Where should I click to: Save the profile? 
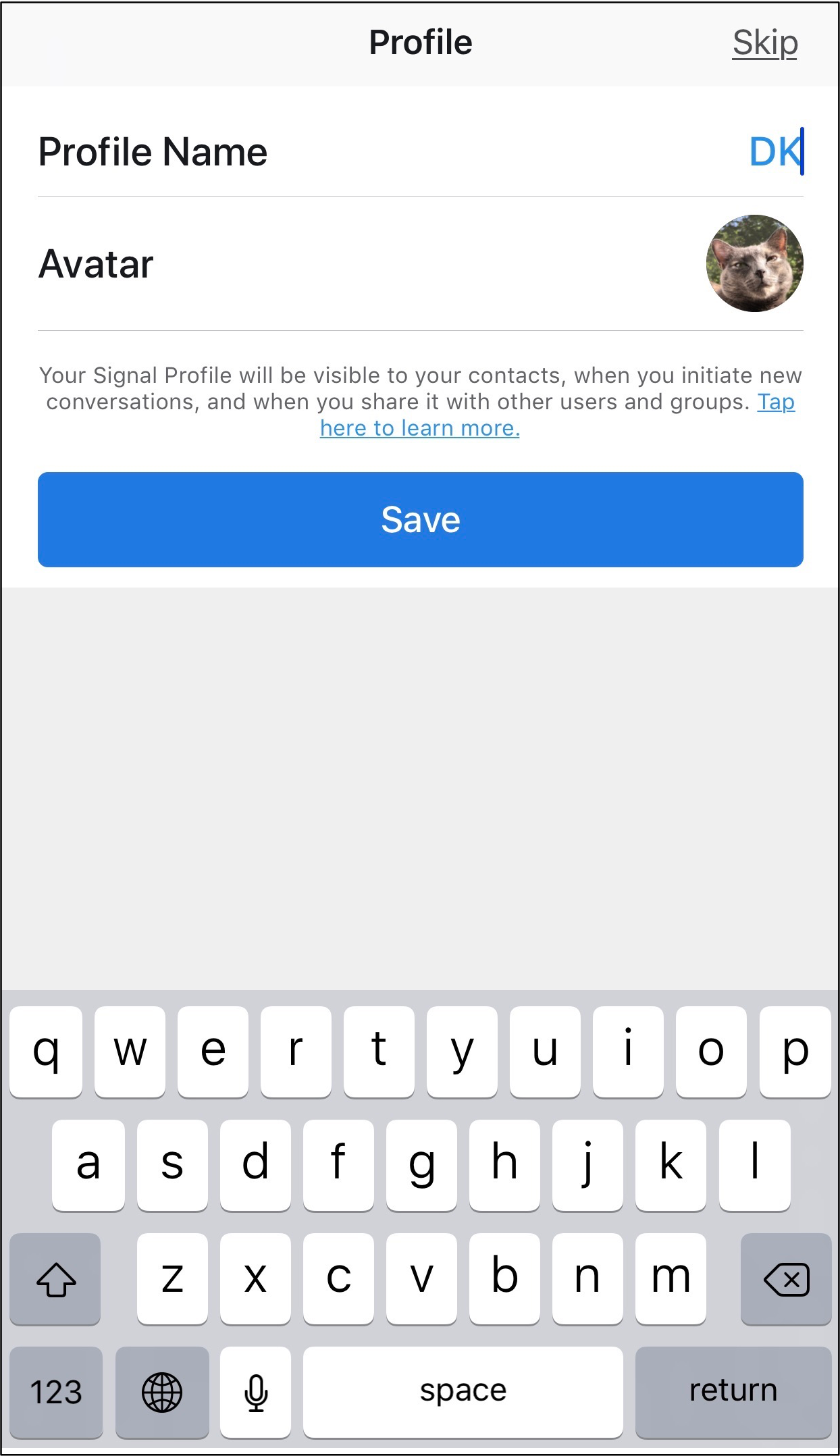tap(420, 519)
